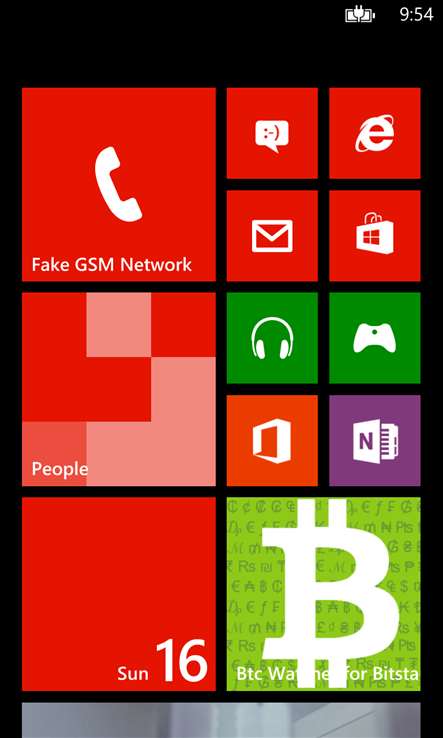
Task: Open the Phone tile labeled Fake GSM Network
Action: pyautogui.click(x=119, y=184)
